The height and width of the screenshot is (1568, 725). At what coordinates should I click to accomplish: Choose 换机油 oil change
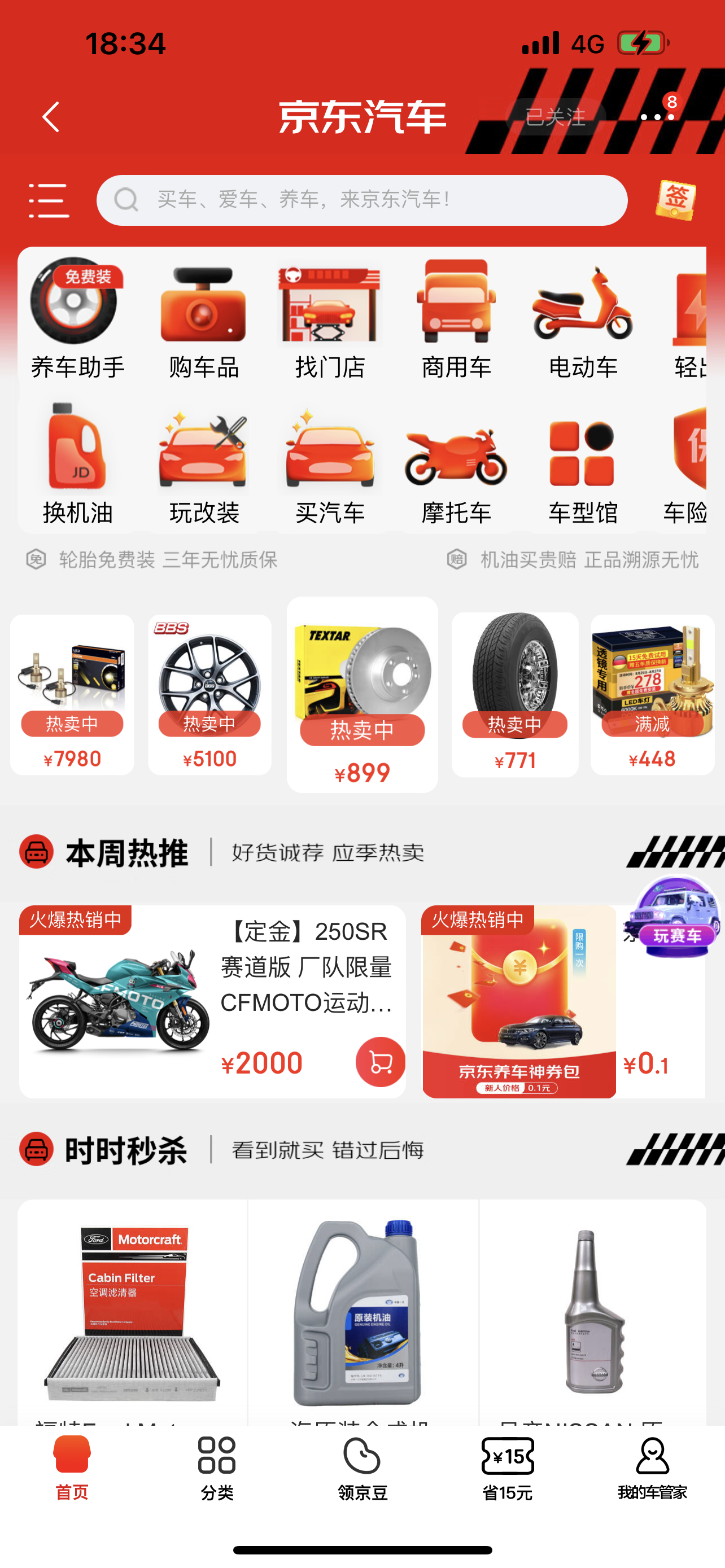[77, 464]
